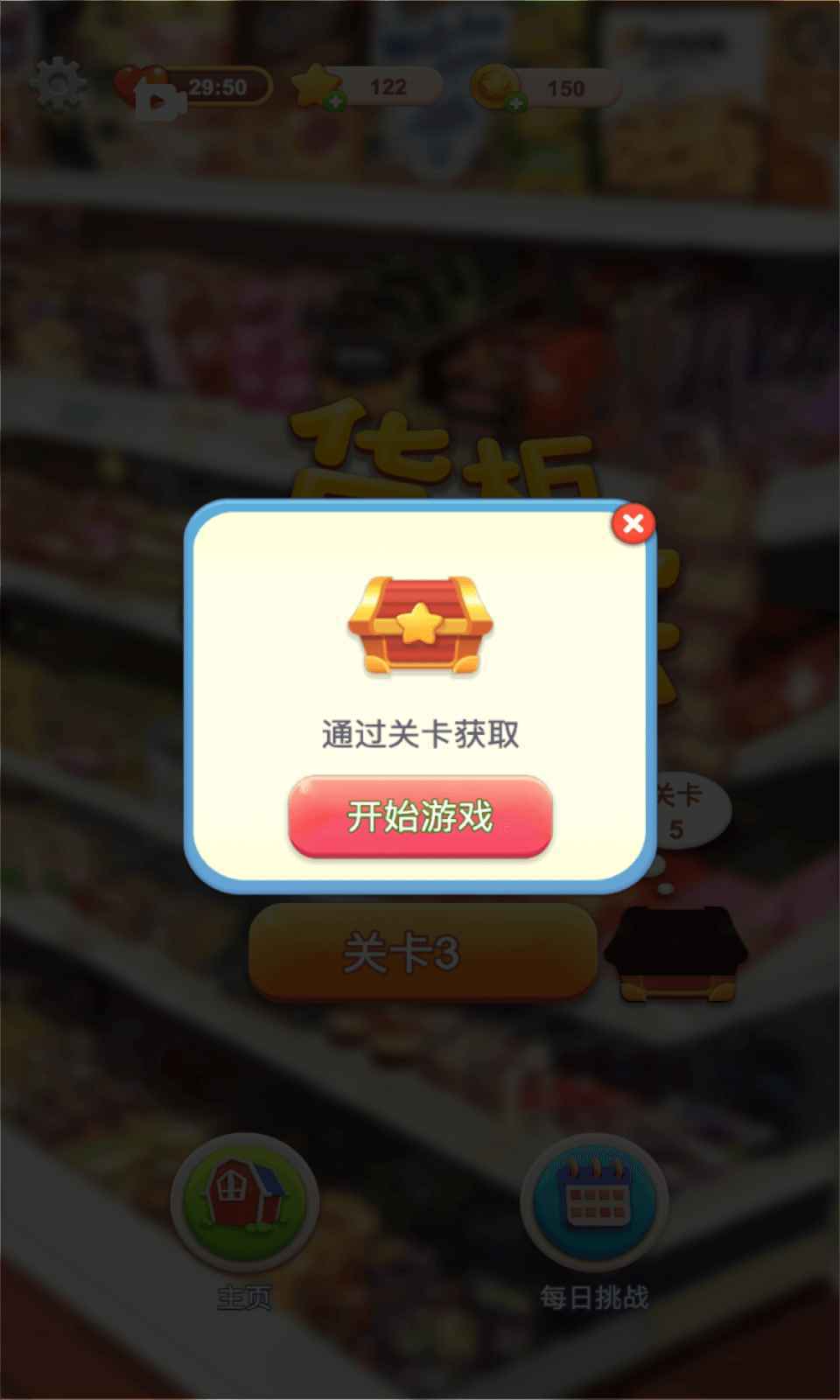Tap the treasure chest with star in dialog
Screen dimensions: 840x1400
tap(420, 624)
